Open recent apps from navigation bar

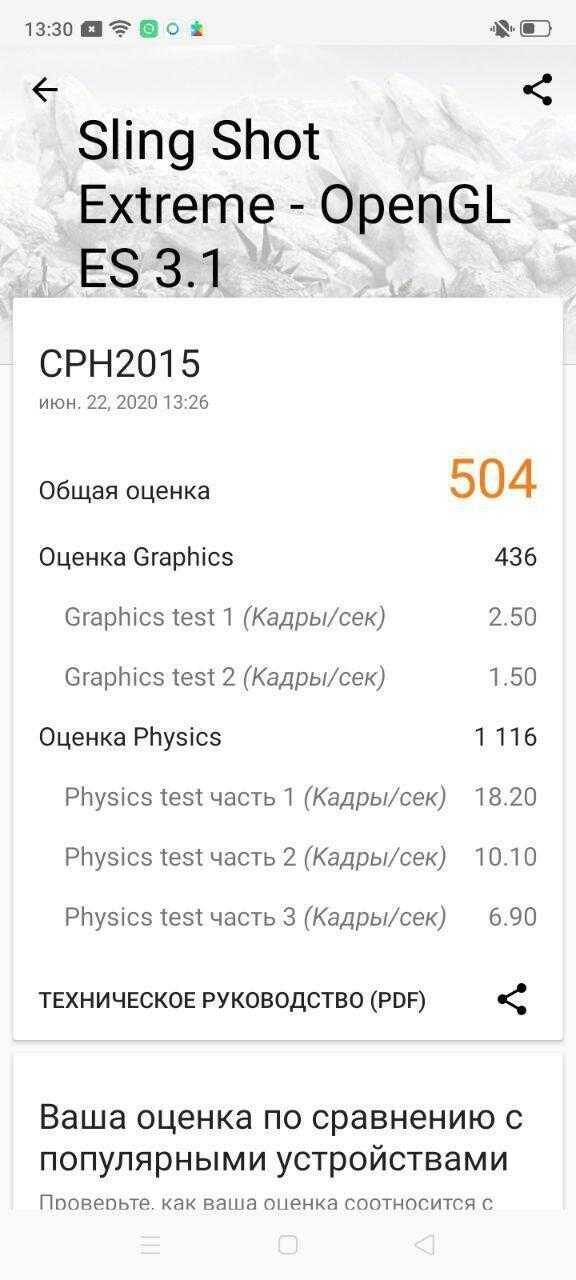tap(151, 1245)
